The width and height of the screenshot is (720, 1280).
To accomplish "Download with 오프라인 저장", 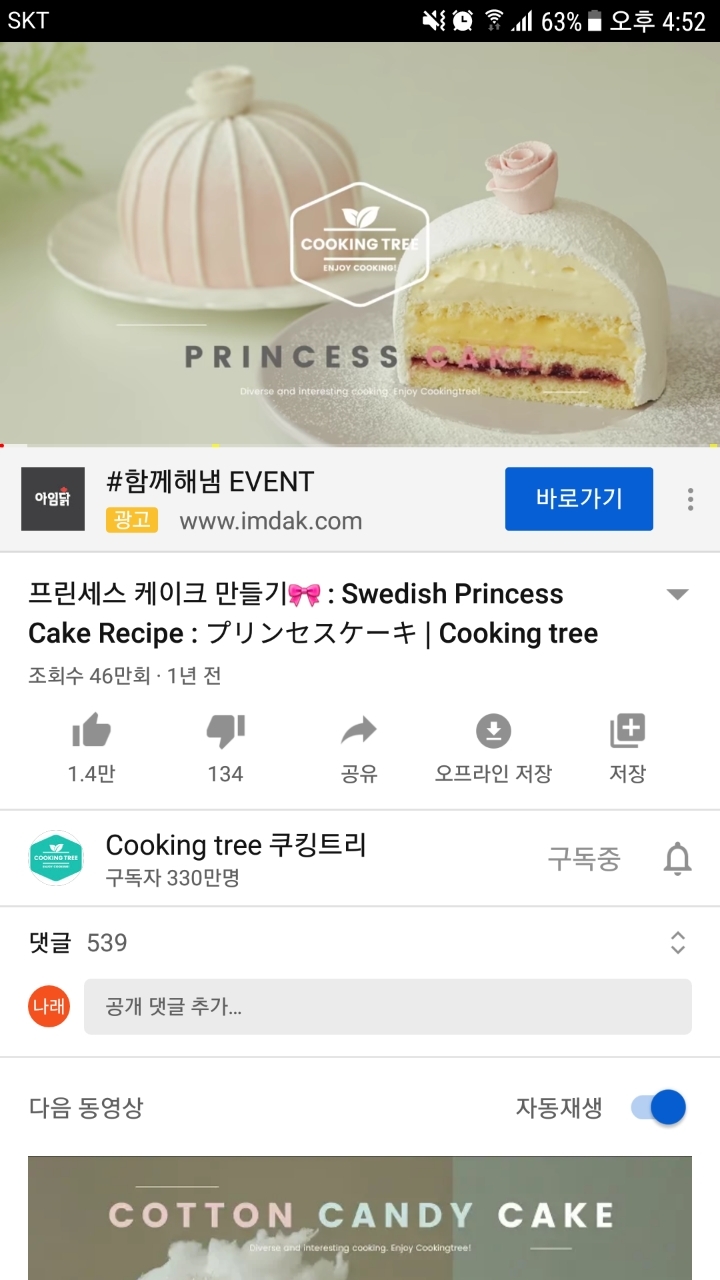I will [493, 747].
